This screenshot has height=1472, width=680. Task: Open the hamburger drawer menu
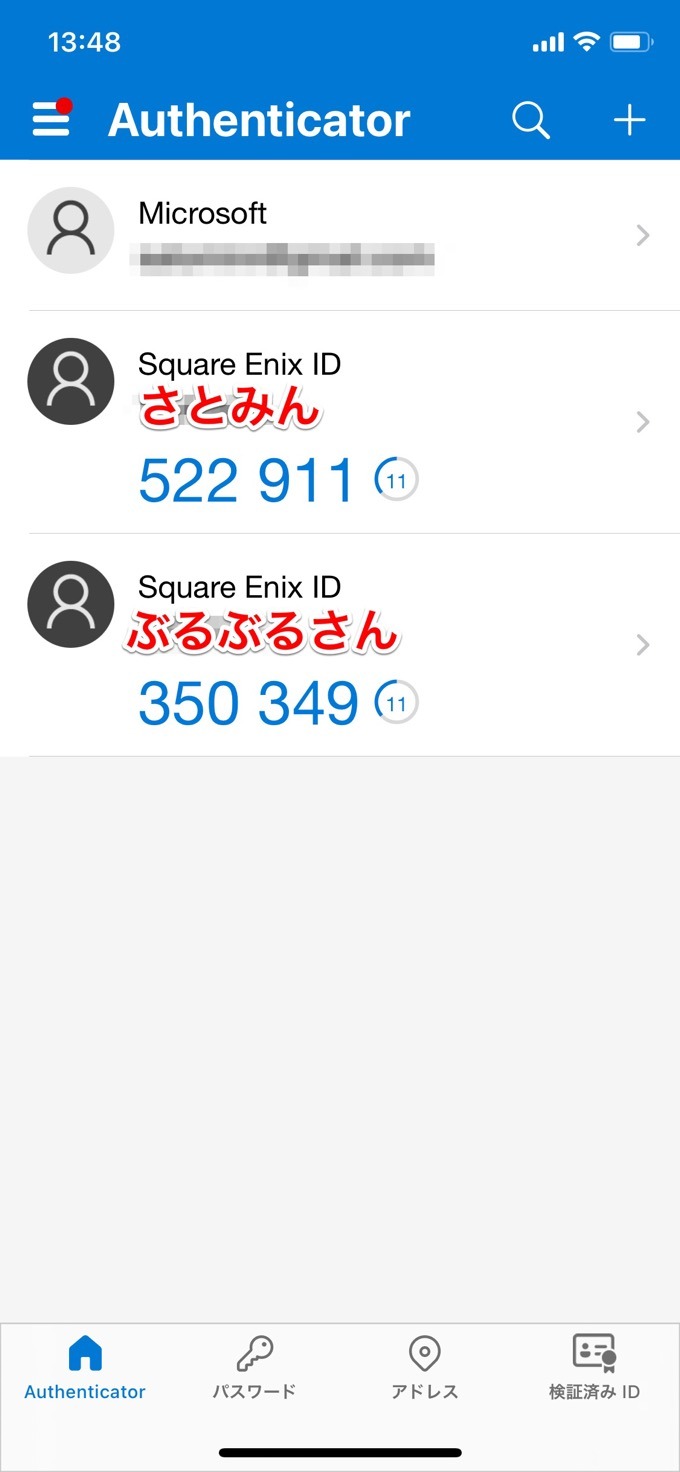click(52, 119)
